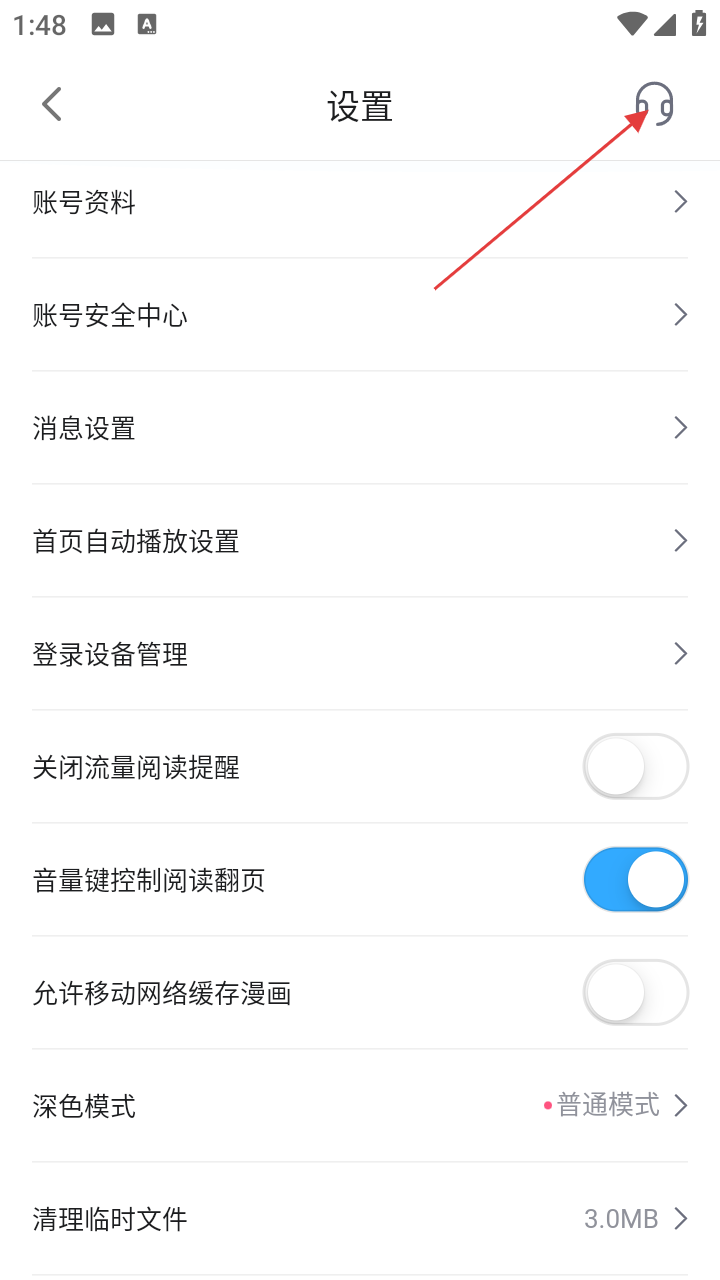Screen dimensions: 720x1280
Task: Open 消息设置
Action: (360, 429)
